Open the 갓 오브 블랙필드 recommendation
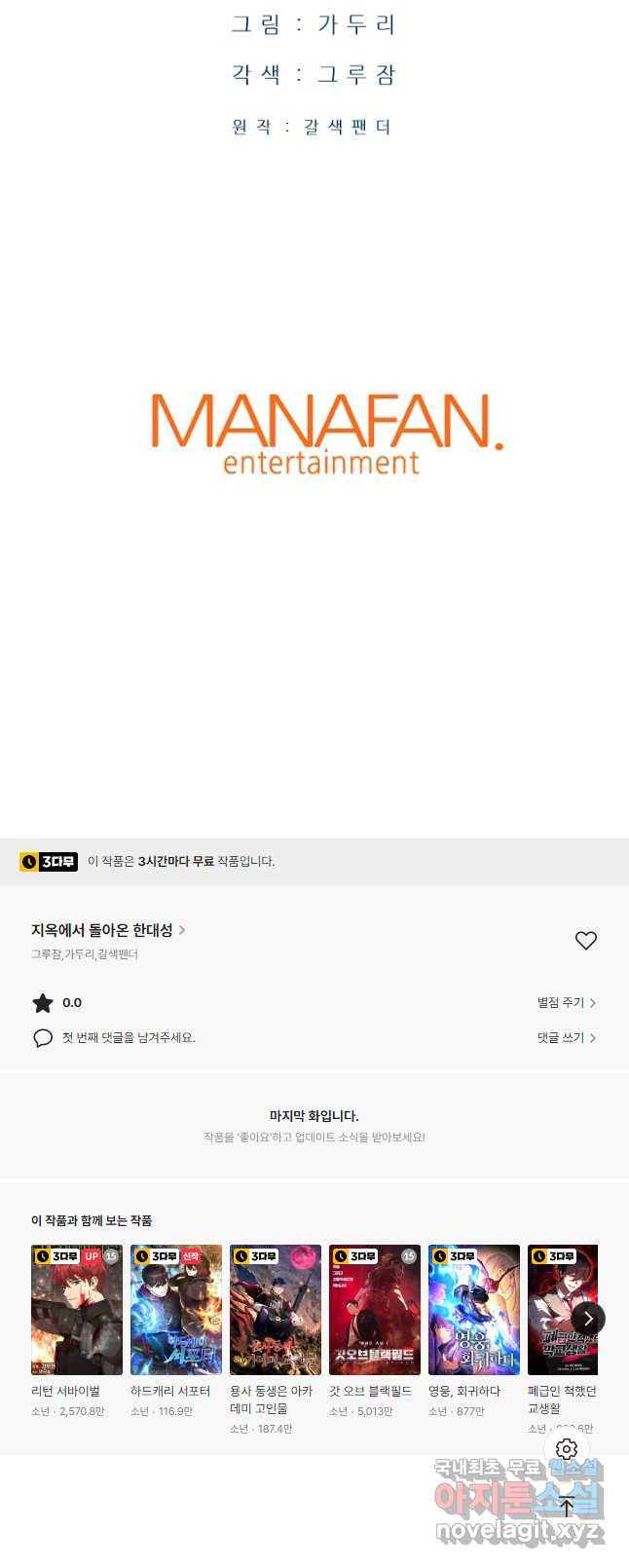629x1568 pixels. pyautogui.click(x=374, y=1310)
